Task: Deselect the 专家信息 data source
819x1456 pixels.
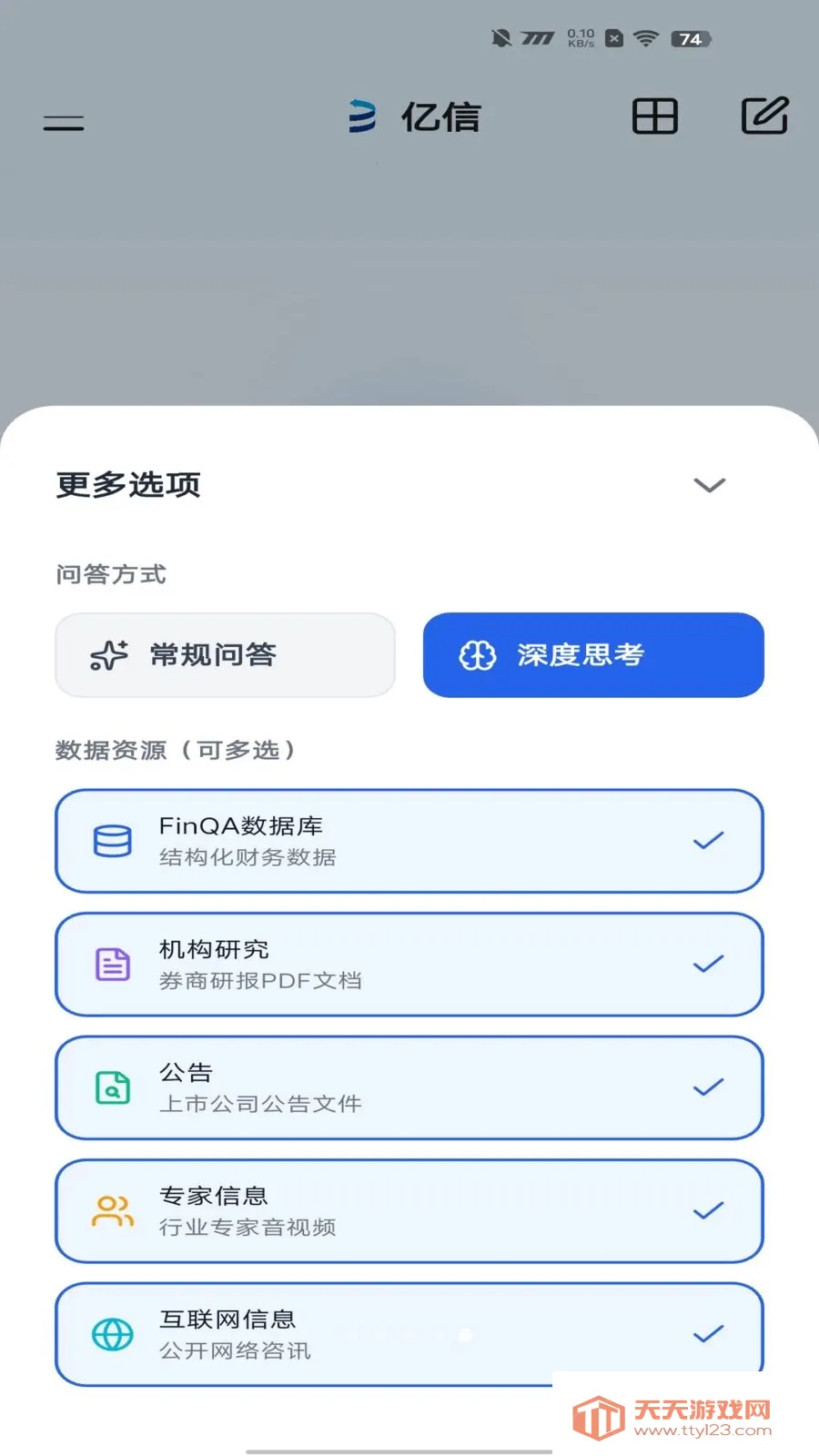Action: [706, 1211]
